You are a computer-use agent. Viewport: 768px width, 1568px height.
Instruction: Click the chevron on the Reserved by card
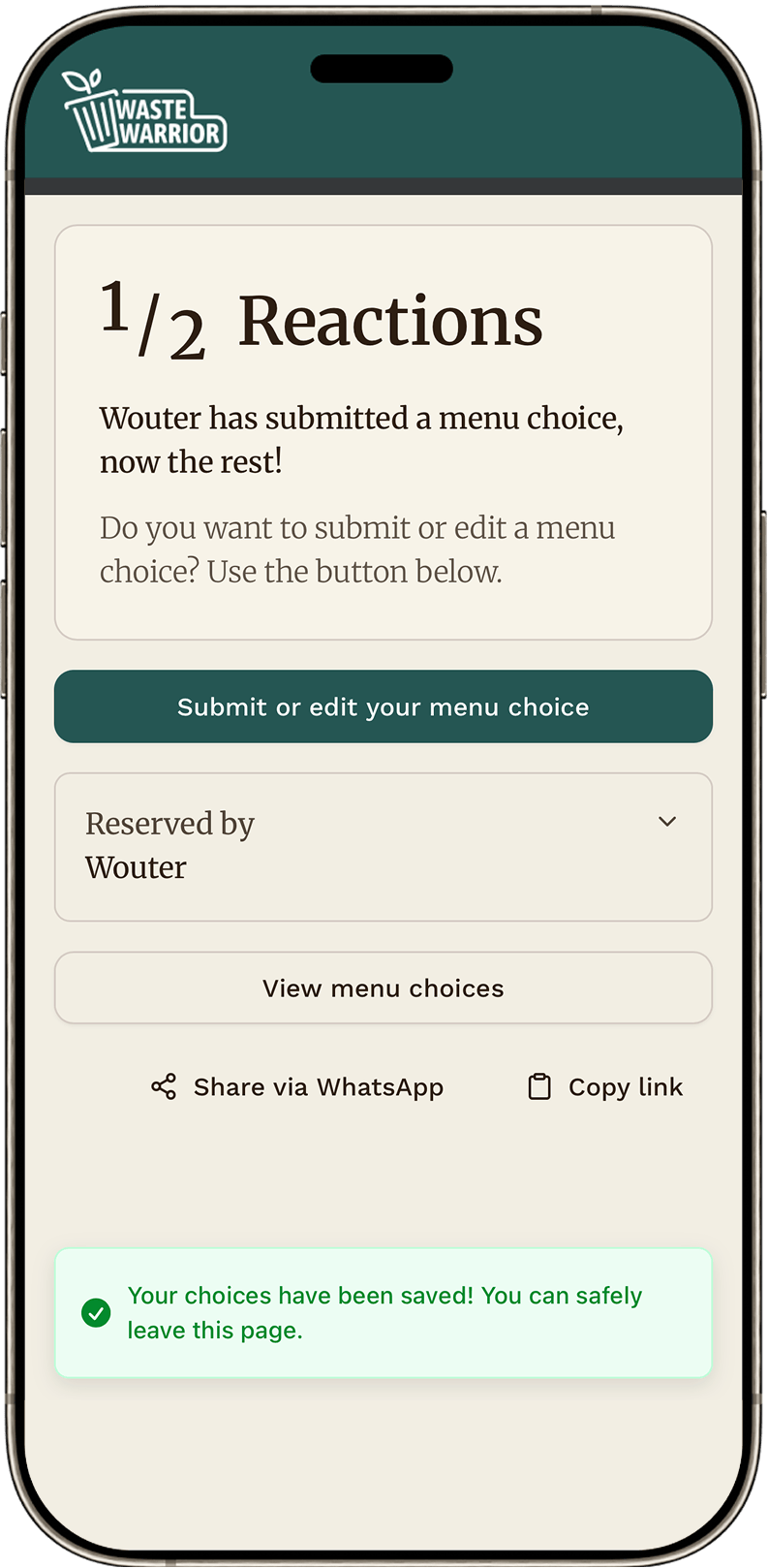[667, 821]
